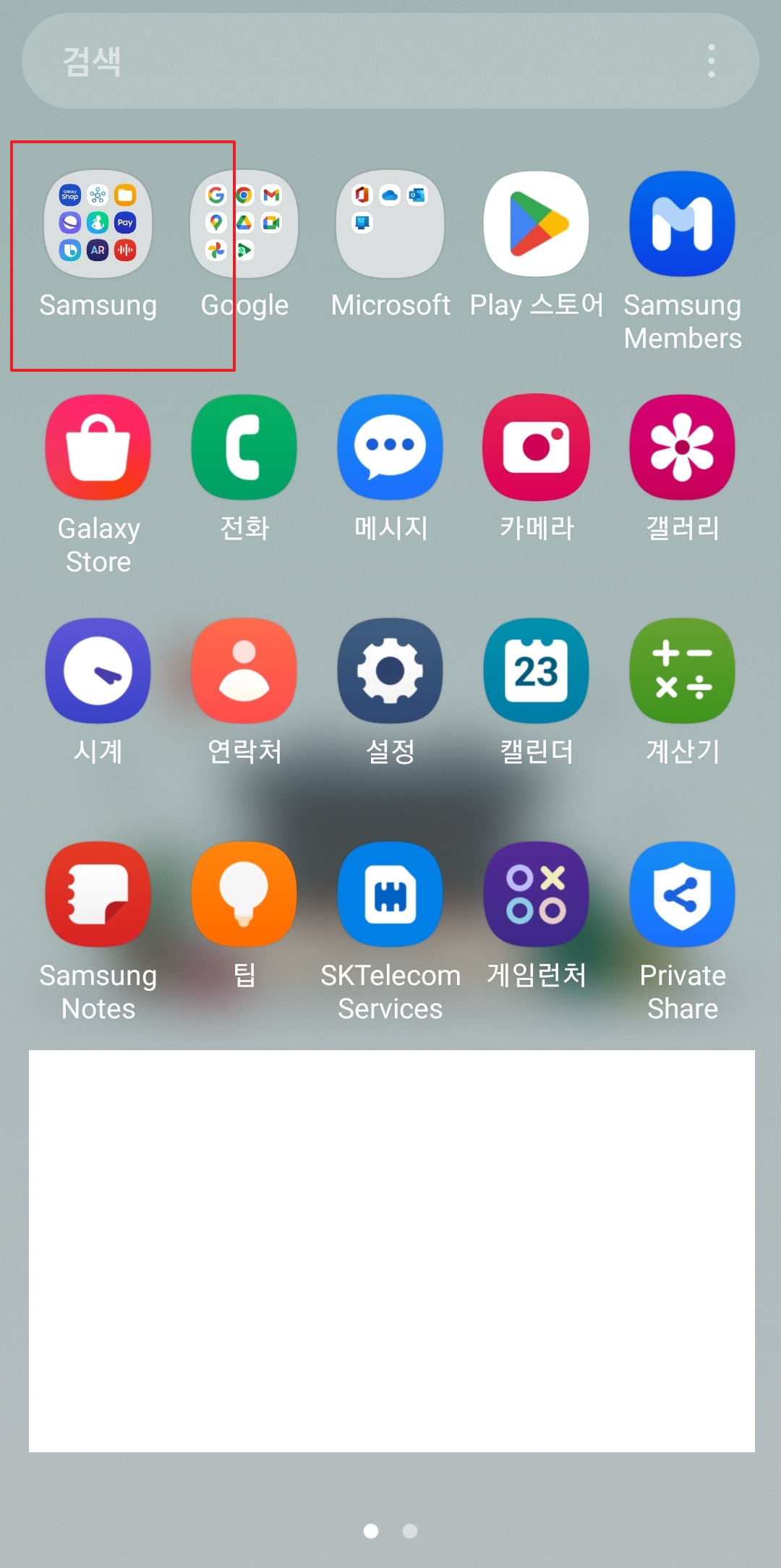The image size is (781, 1568).
Task: Open the Samsung apps folder
Action: click(x=98, y=224)
